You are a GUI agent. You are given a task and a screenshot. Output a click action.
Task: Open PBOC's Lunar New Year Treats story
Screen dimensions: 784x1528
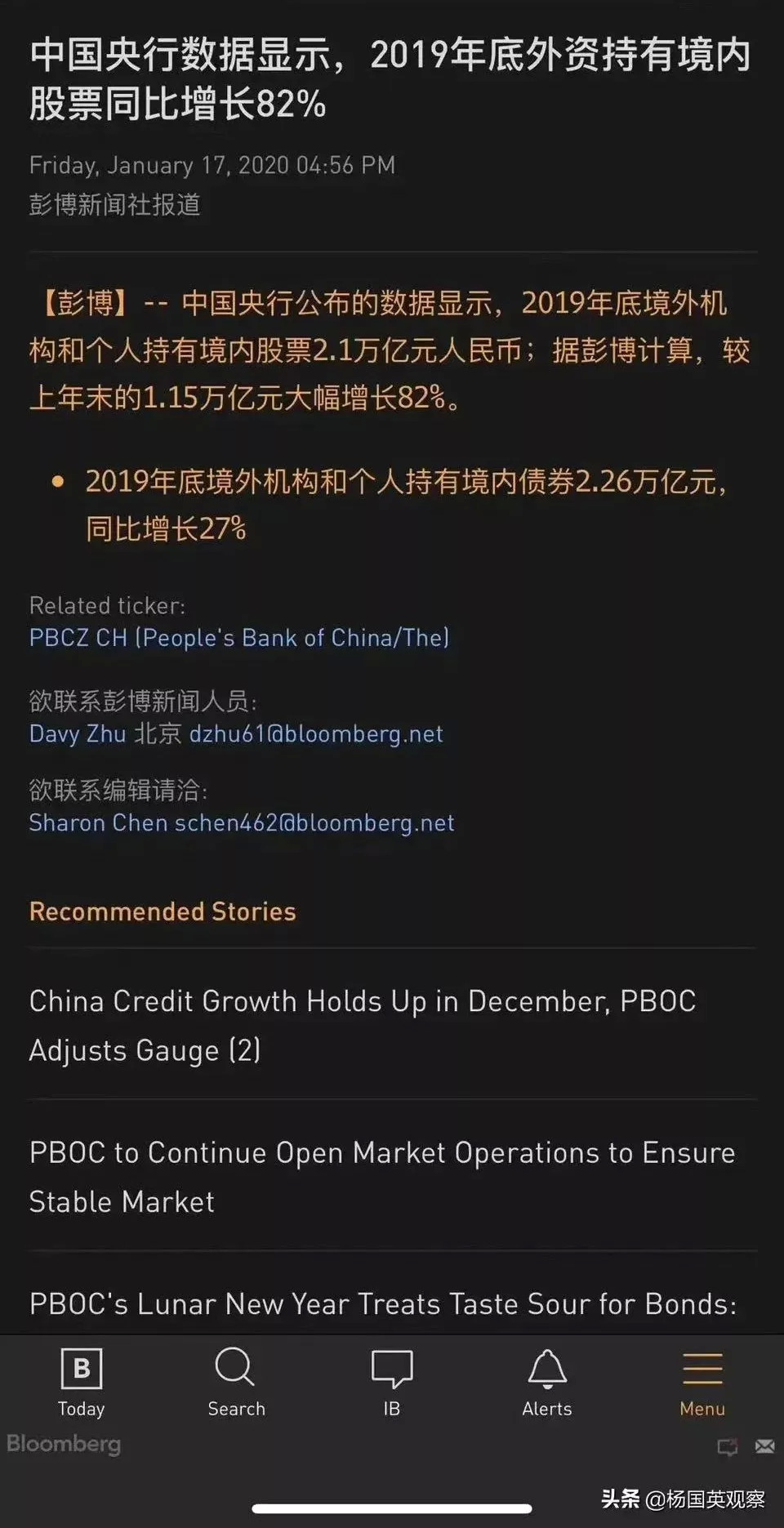pyautogui.click(x=383, y=1303)
